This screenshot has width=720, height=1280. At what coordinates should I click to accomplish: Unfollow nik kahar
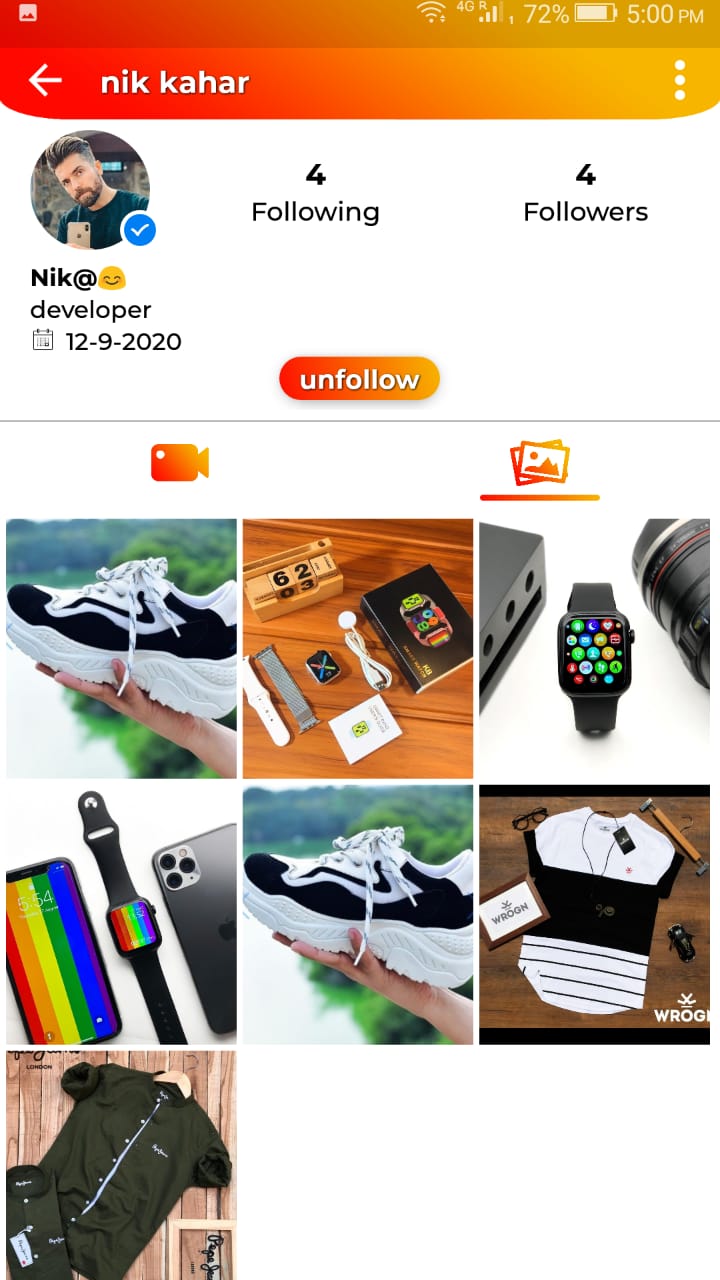point(359,379)
